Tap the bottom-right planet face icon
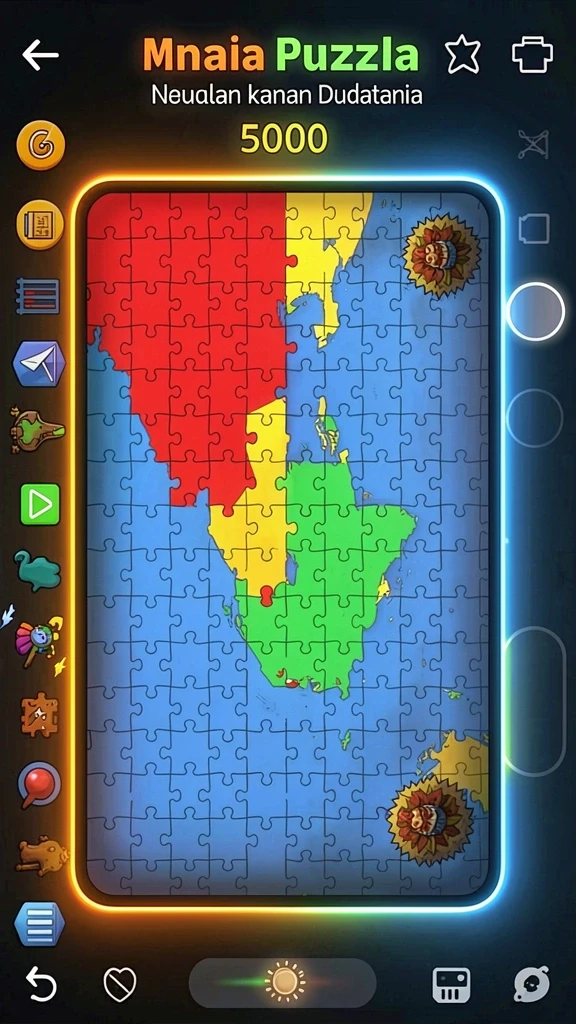 pos(531,984)
